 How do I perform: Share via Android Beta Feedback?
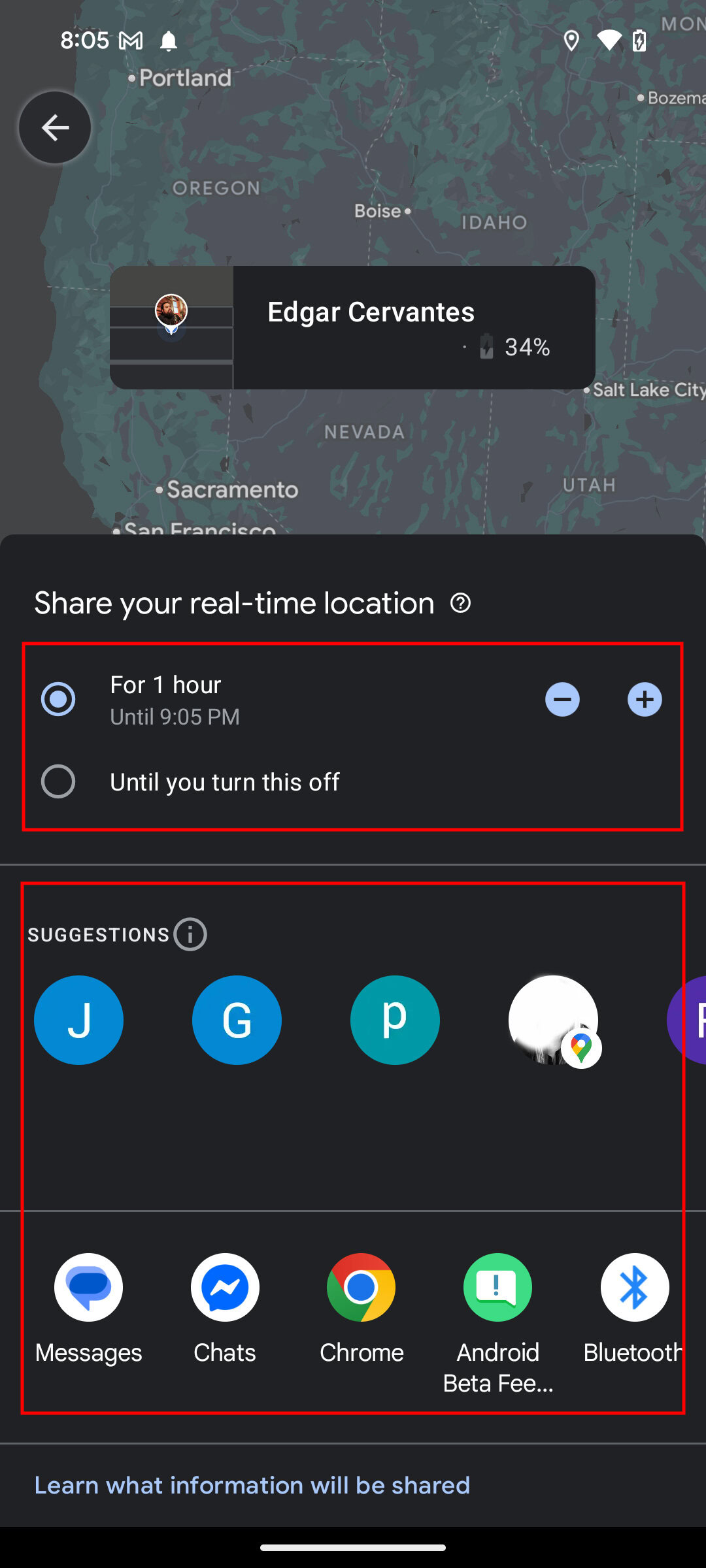(x=497, y=1288)
